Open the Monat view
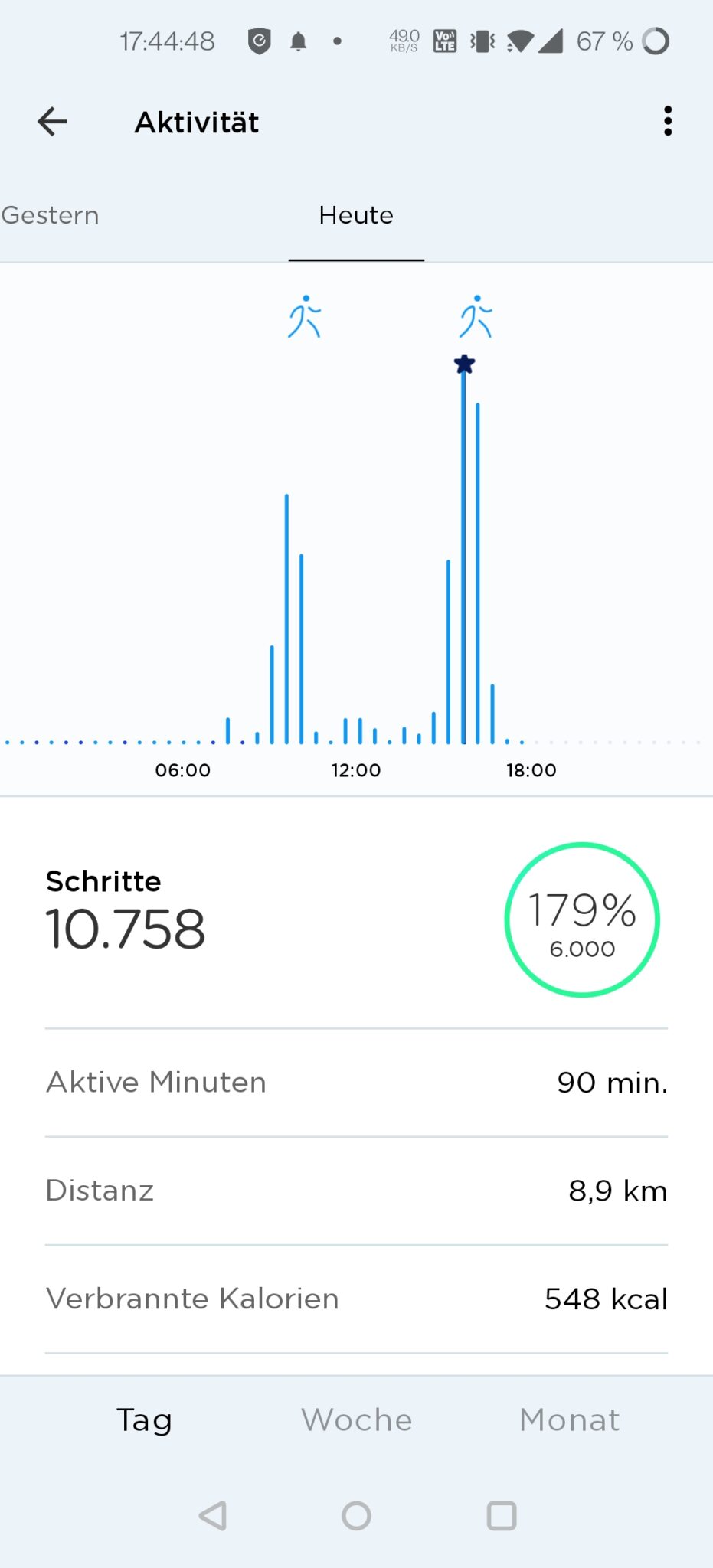Screen dimensions: 713x1568 coord(569,1419)
